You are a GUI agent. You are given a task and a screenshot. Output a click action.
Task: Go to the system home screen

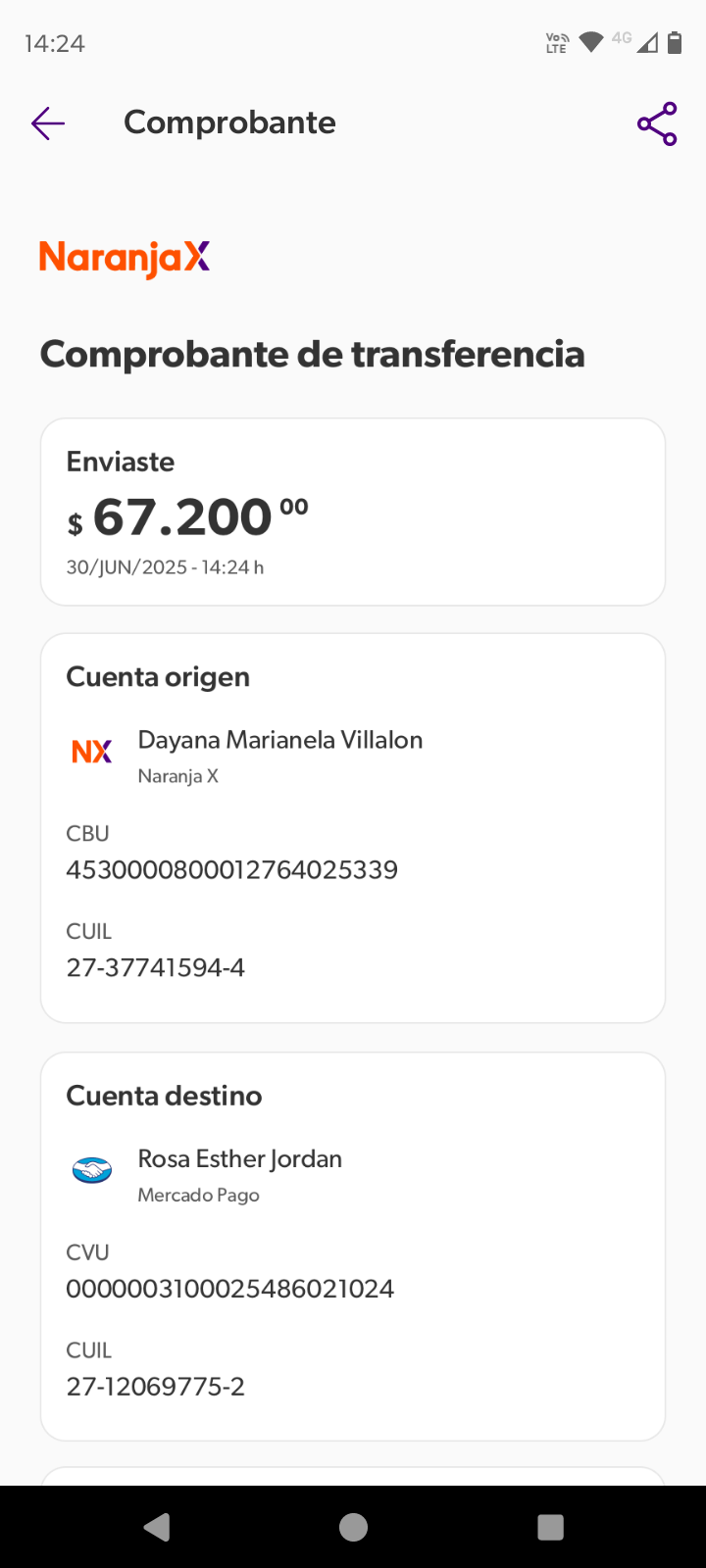[353, 1527]
